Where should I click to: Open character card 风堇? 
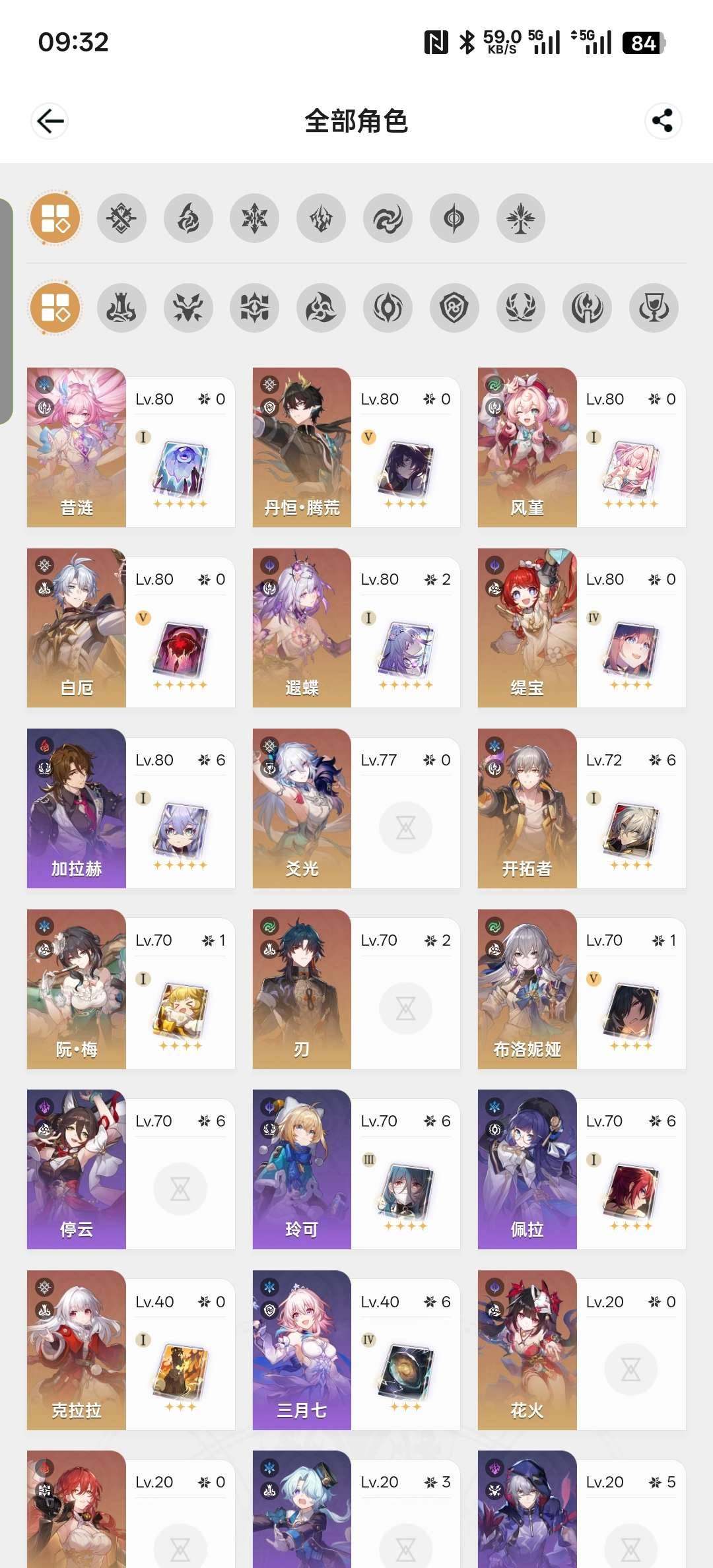[x=581, y=447]
